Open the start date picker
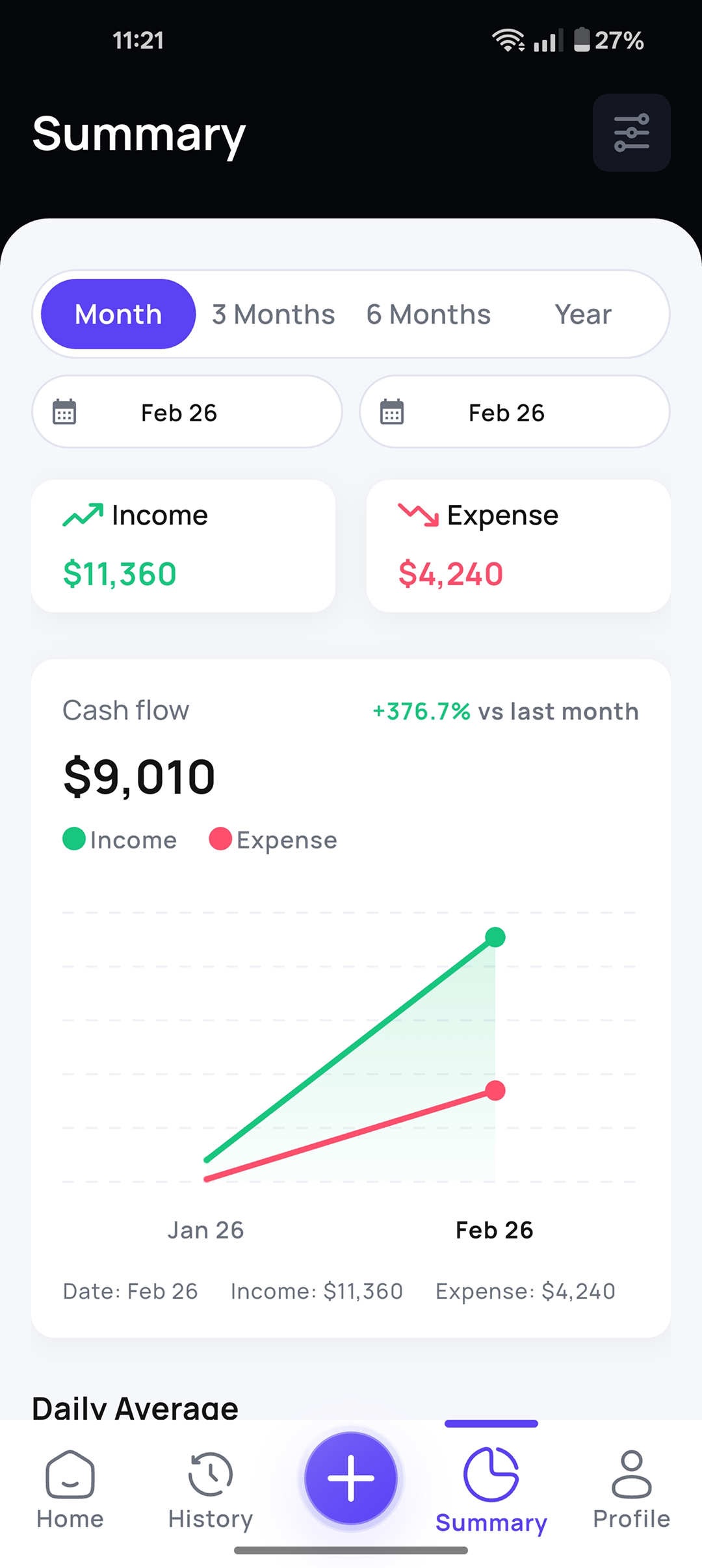Image resolution: width=702 pixels, height=1568 pixels. click(187, 412)
